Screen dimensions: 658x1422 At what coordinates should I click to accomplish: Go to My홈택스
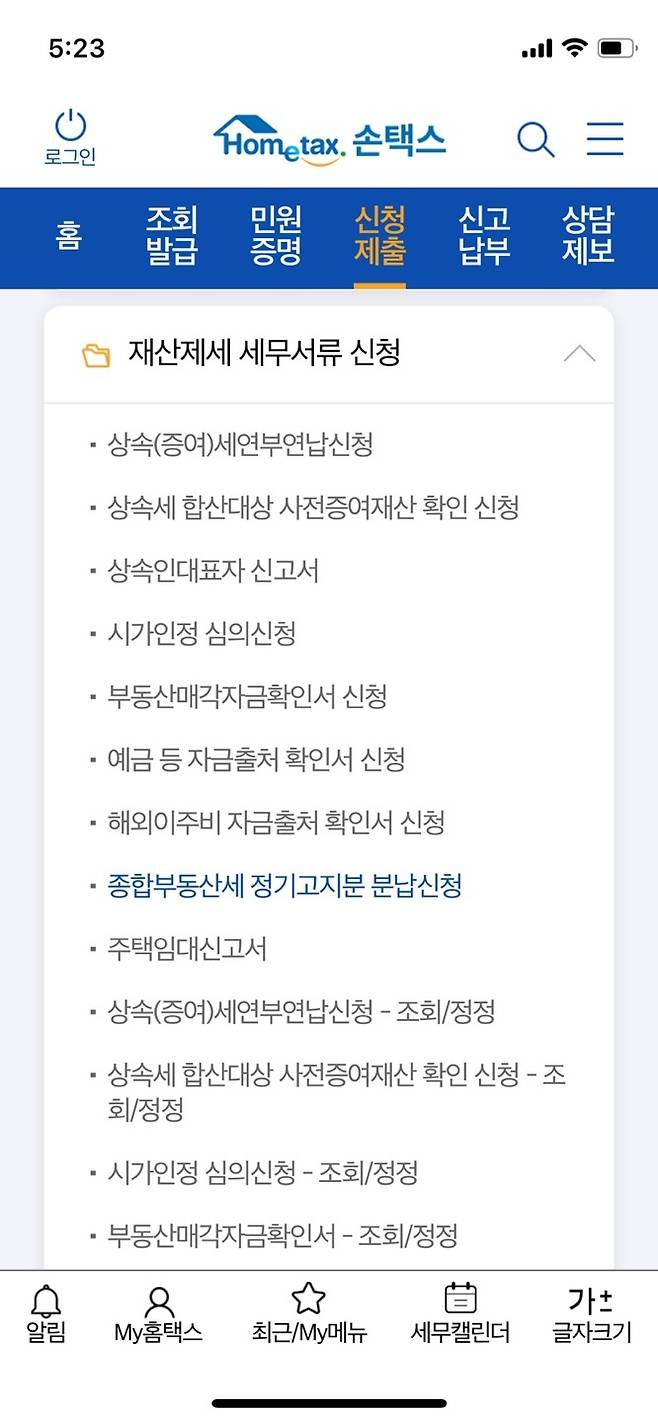[x=158, y=1314]
